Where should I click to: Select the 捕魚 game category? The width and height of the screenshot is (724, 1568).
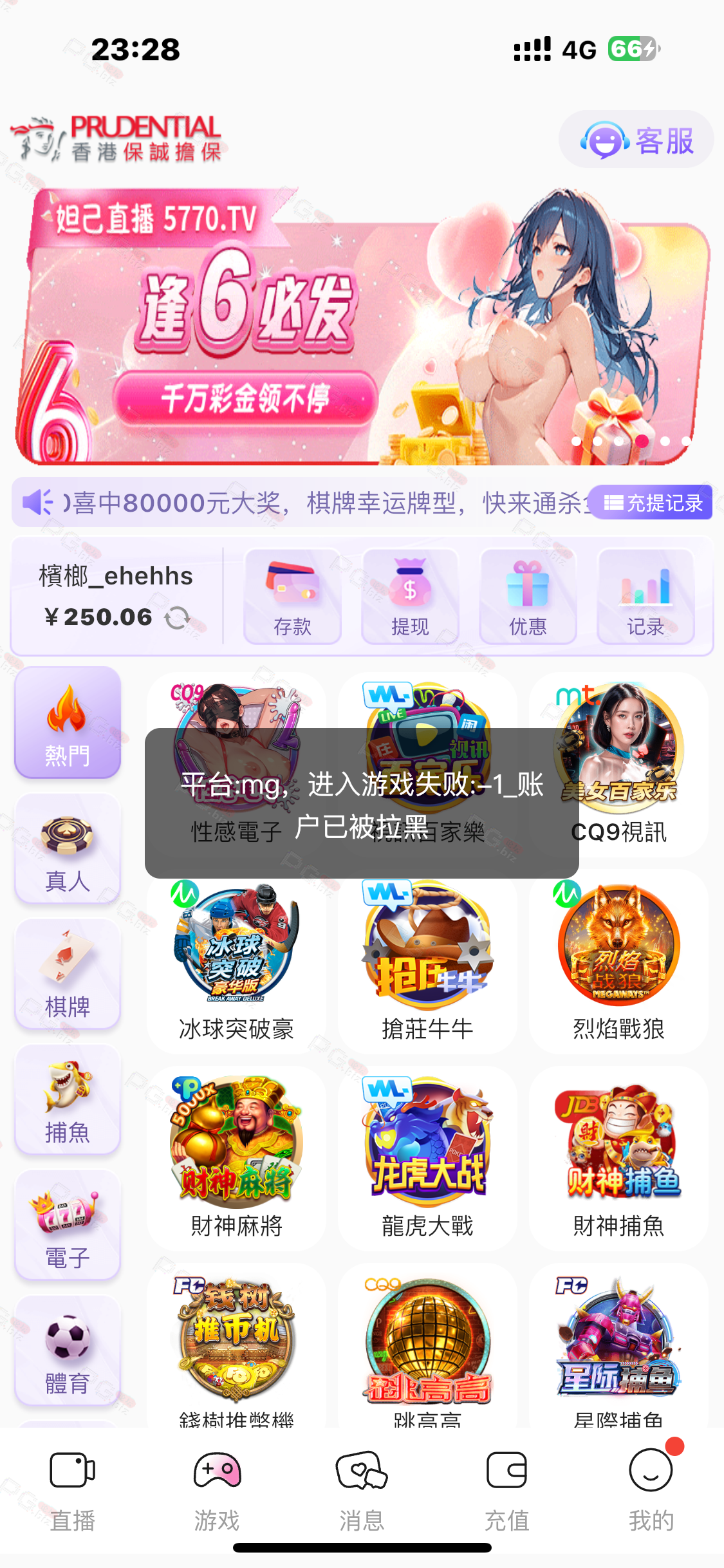click(x=68, y=1100)
